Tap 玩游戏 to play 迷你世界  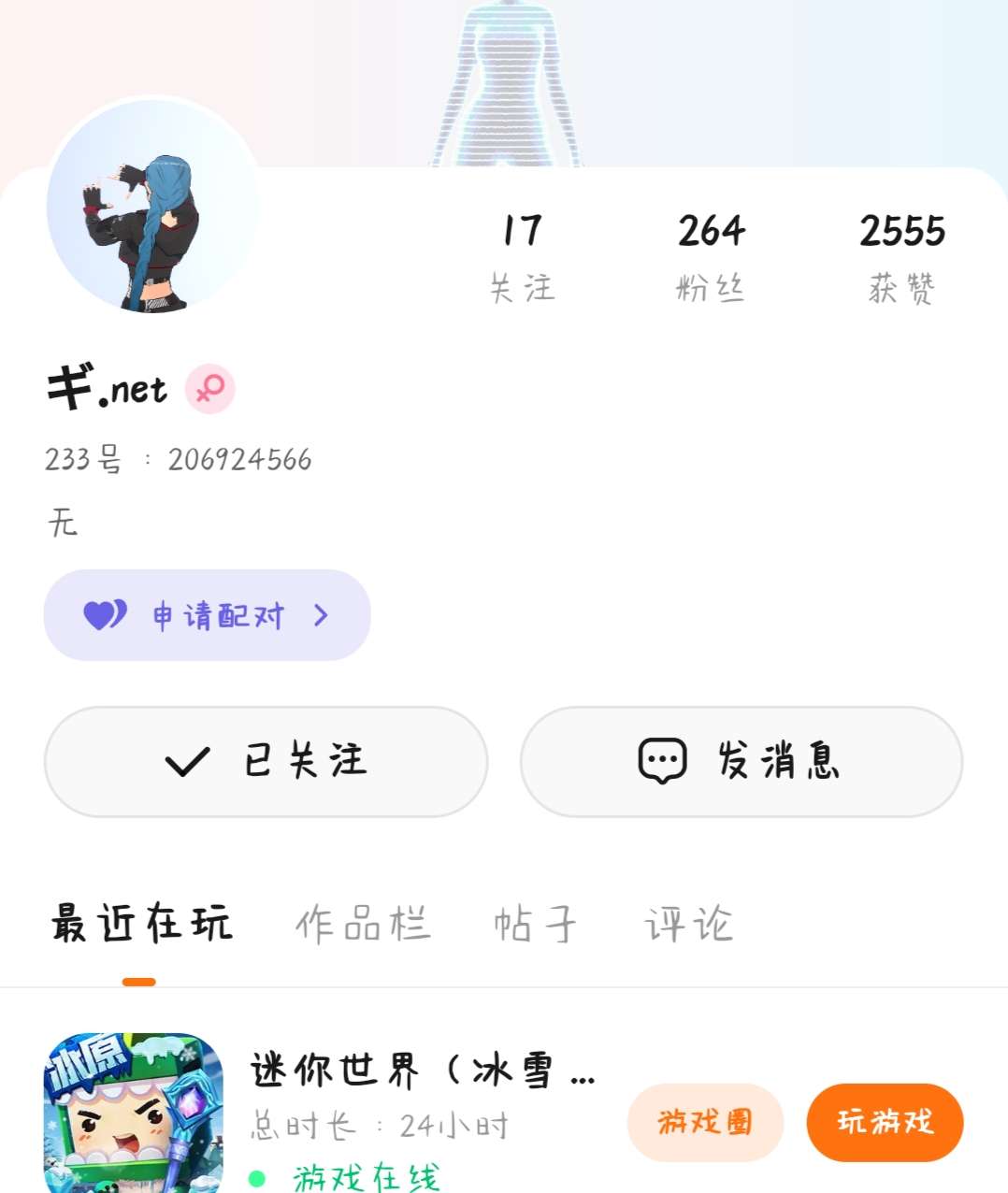point(885,1122)
